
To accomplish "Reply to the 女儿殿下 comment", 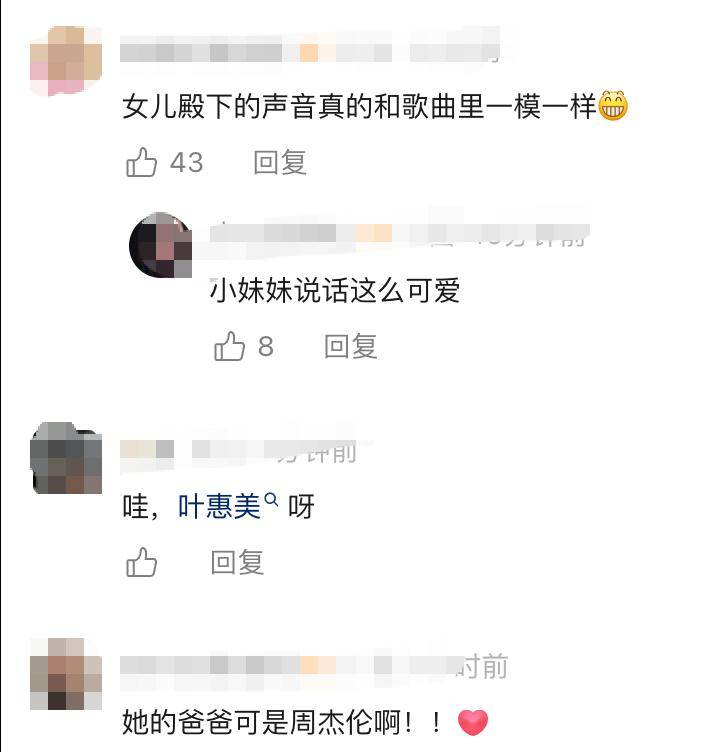I will pyautogui.click(x=279, y=162).
